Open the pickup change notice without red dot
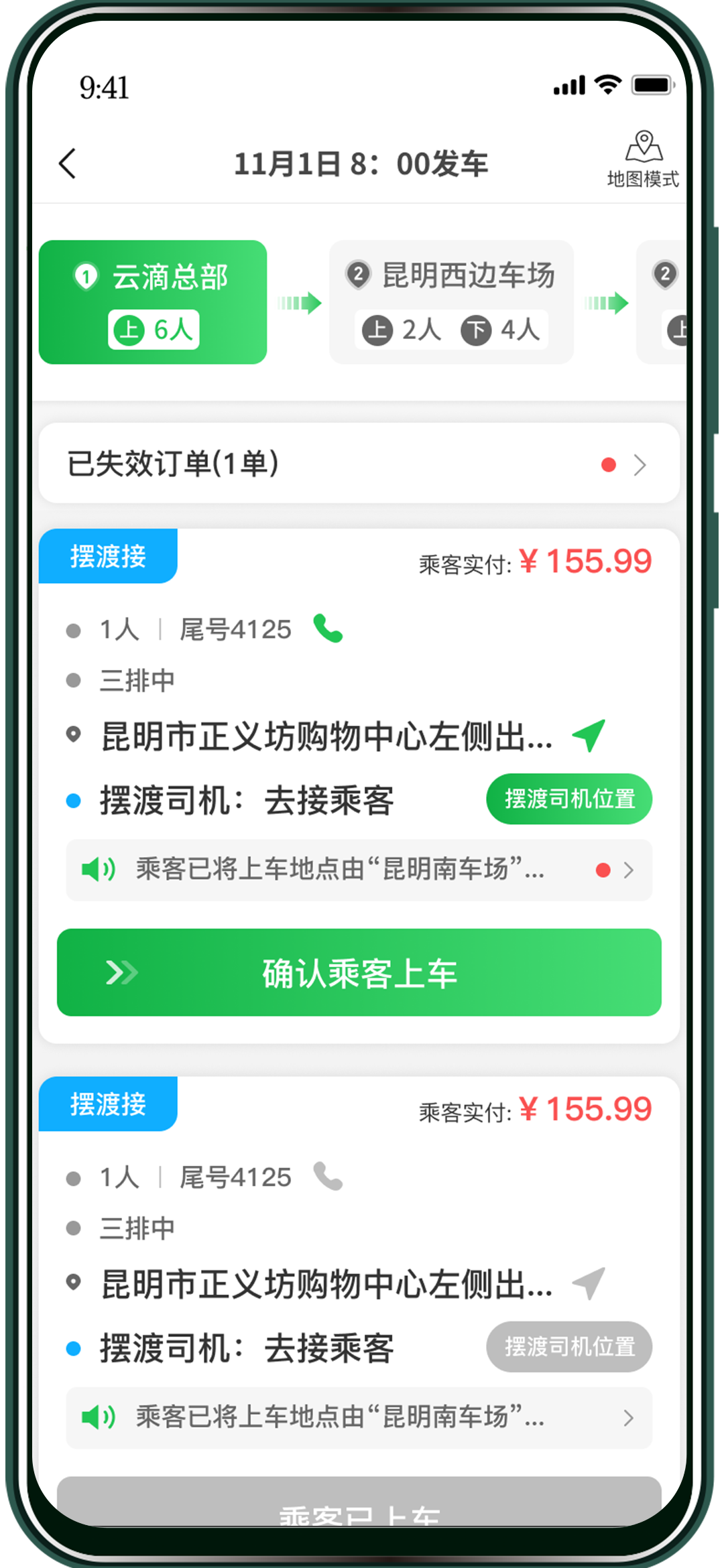724x1568 pixels. (359, 1417)
